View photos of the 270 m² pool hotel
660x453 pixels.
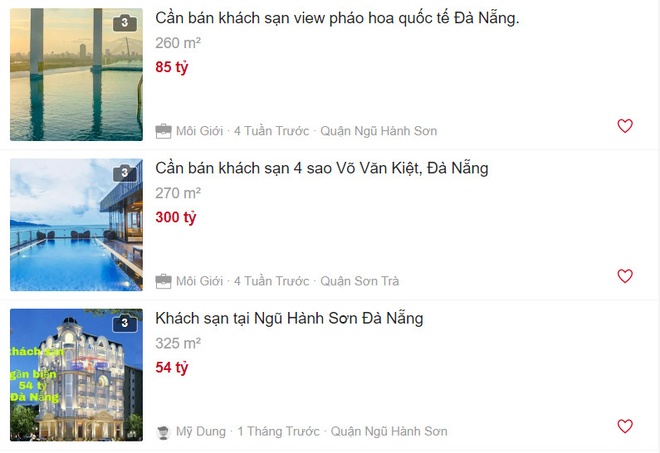[x=76, y=225]
